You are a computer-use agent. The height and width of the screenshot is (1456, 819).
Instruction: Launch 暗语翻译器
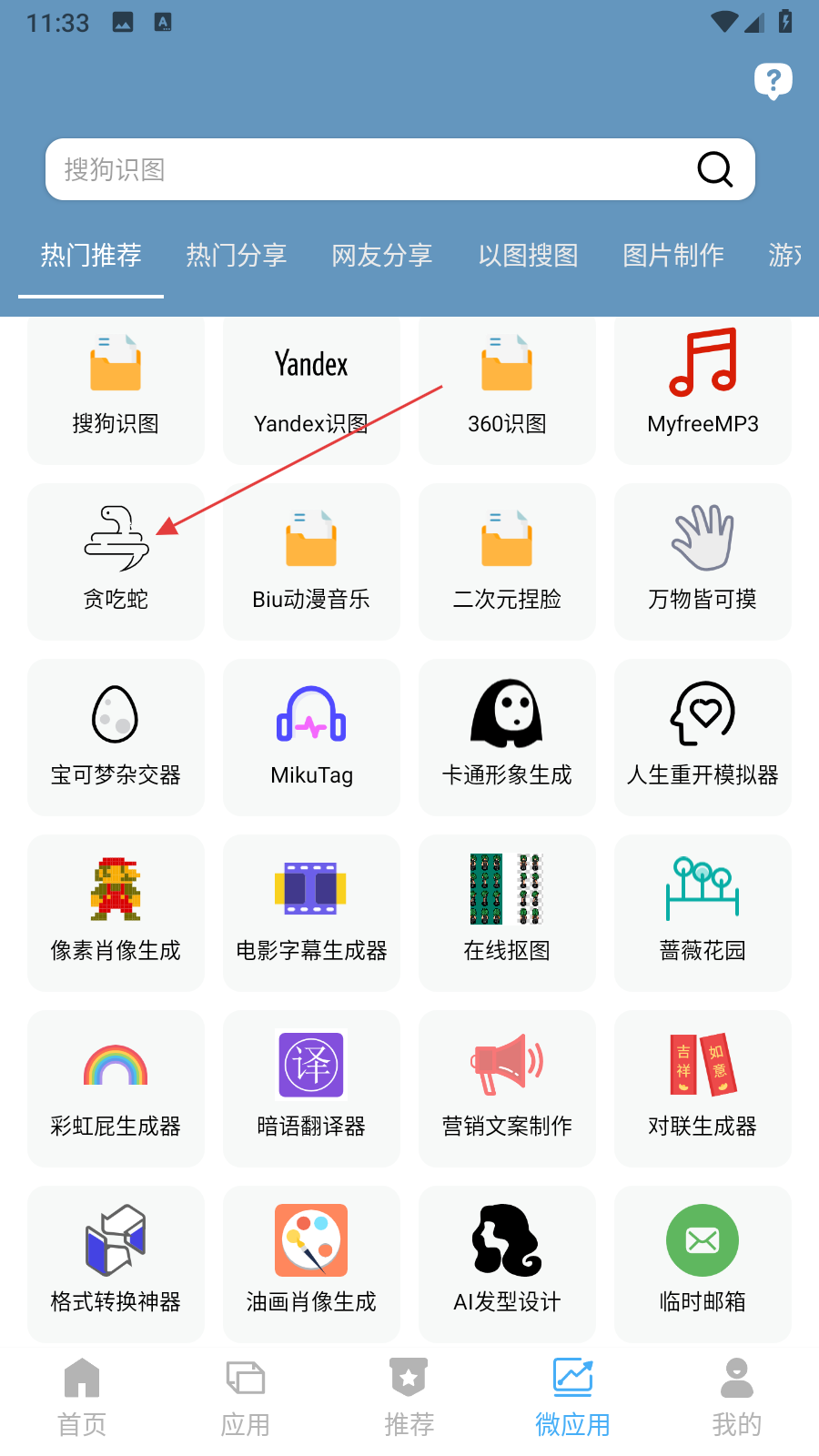(311, 1087)
